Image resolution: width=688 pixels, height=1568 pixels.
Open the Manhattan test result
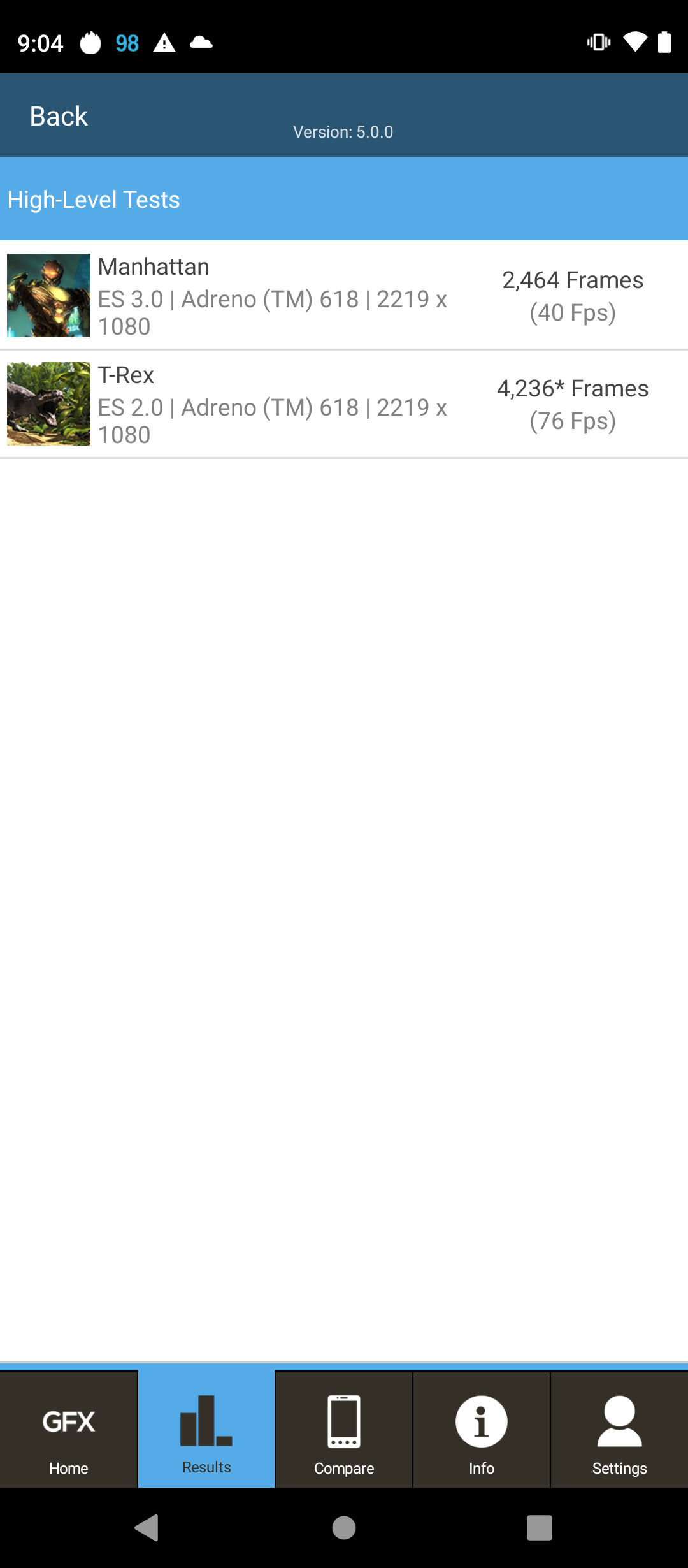pos(344,296)
